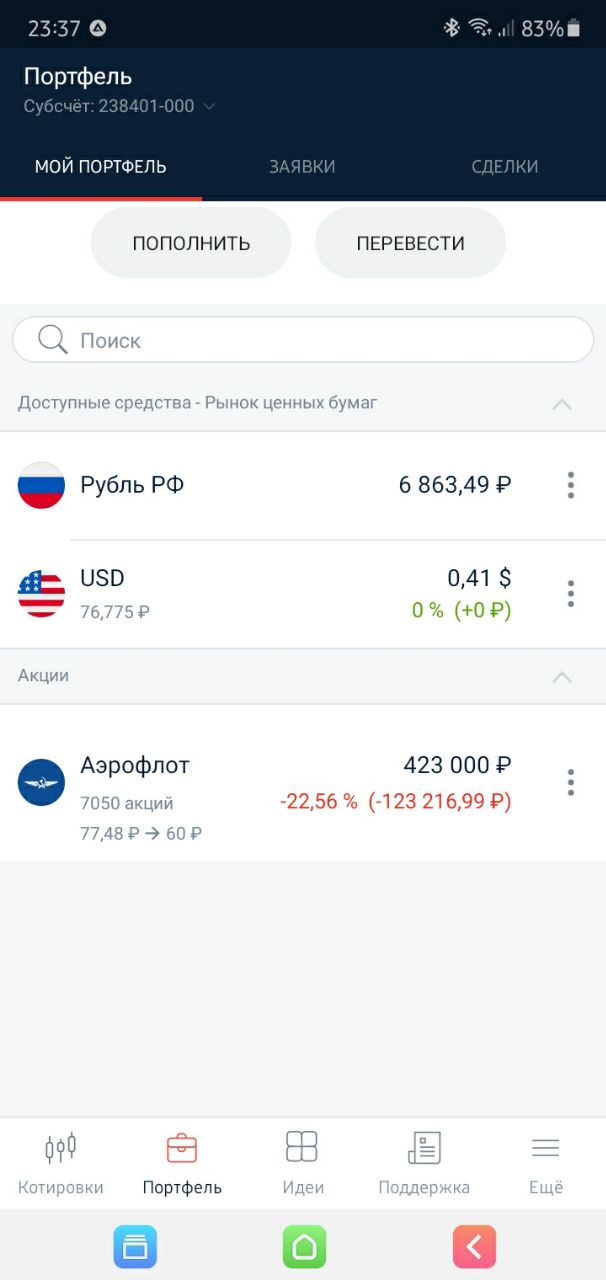Image resolution: width=606 pixels, height=1280 pixels.
Task: Tap the system back button
Action: click(x=474, y=1247)
